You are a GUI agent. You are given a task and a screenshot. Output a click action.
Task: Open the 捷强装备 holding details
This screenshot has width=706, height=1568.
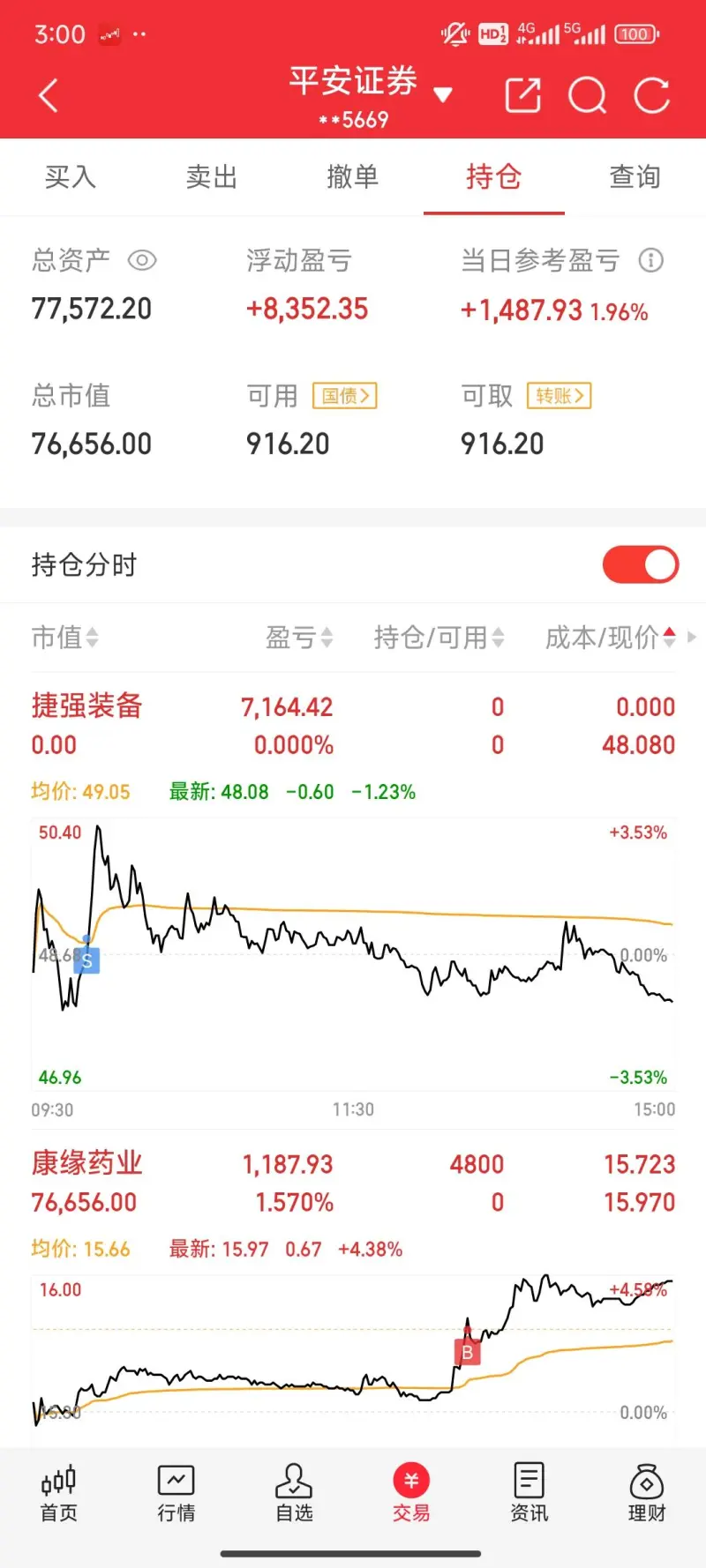pos(85,706)
